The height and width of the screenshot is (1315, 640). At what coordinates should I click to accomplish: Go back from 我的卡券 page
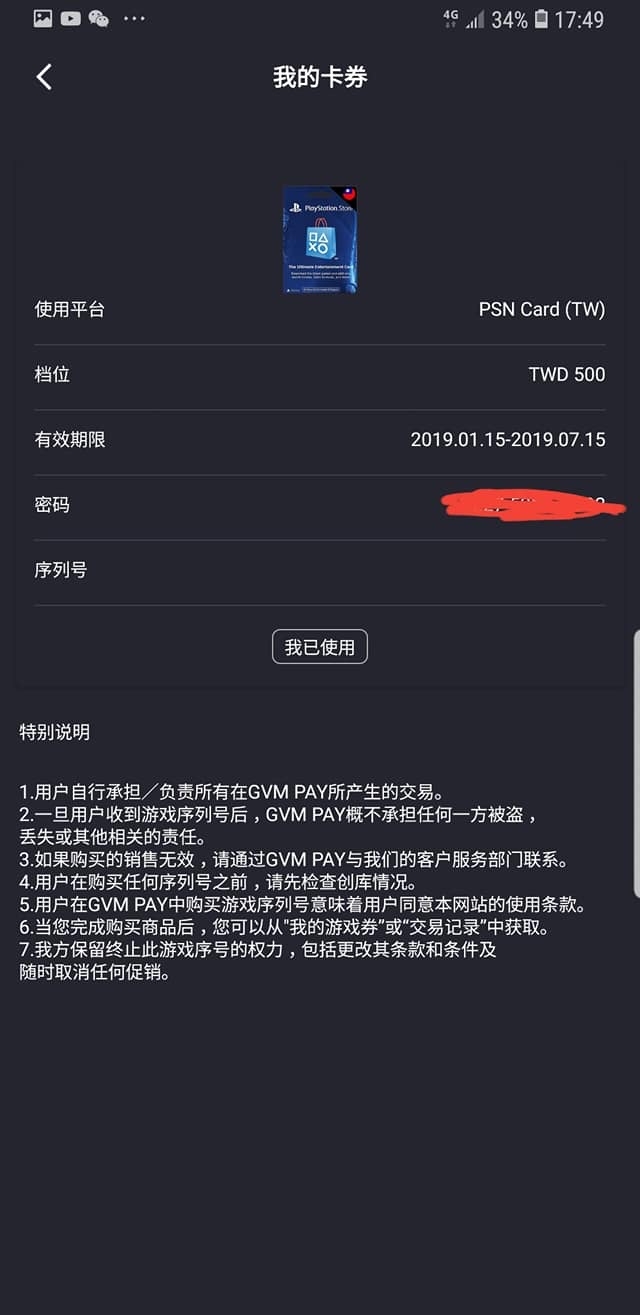point(44,77)
